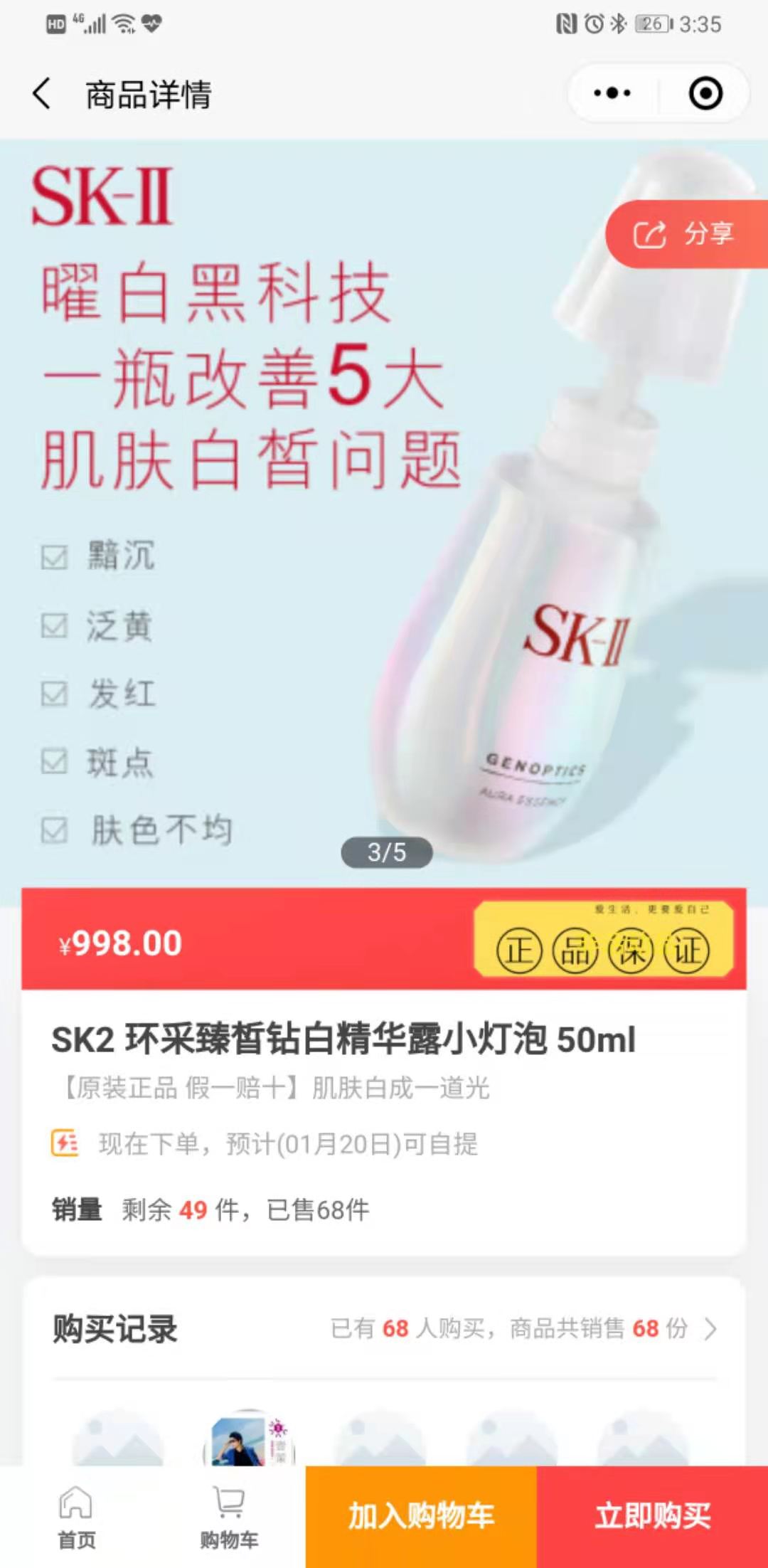This screenshot has width=768, height=1568.
Task: Close the mini program with the circle button
Action: (x=705, y=93)
